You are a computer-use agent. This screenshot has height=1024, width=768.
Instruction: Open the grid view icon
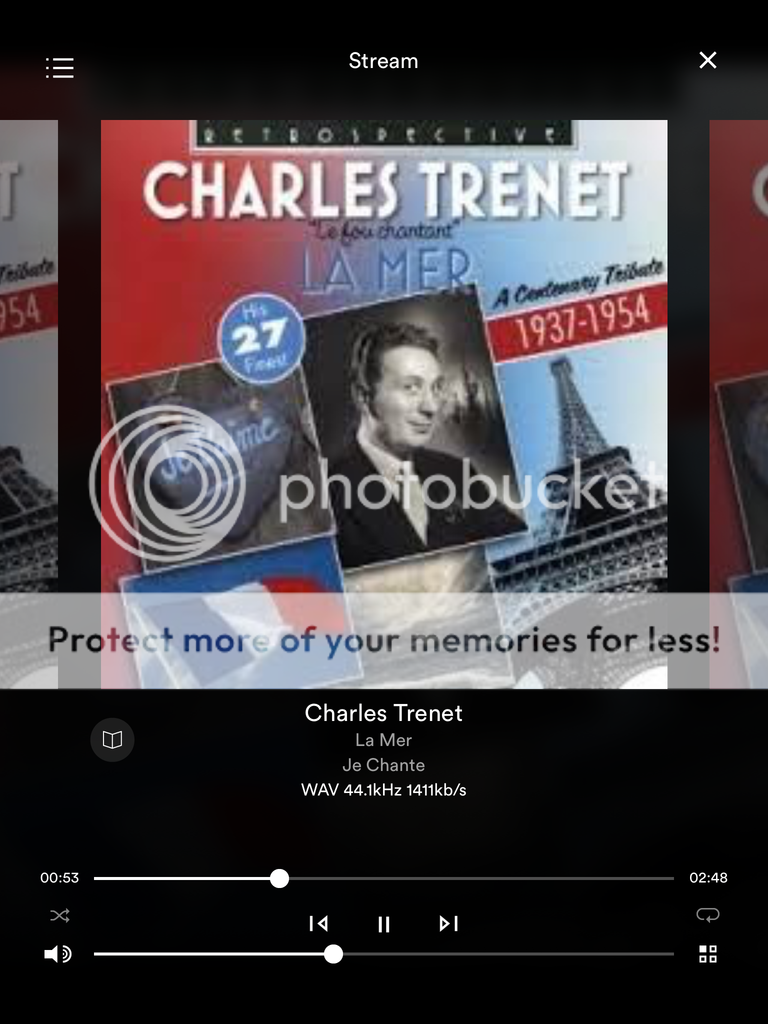tap(708, 954)
